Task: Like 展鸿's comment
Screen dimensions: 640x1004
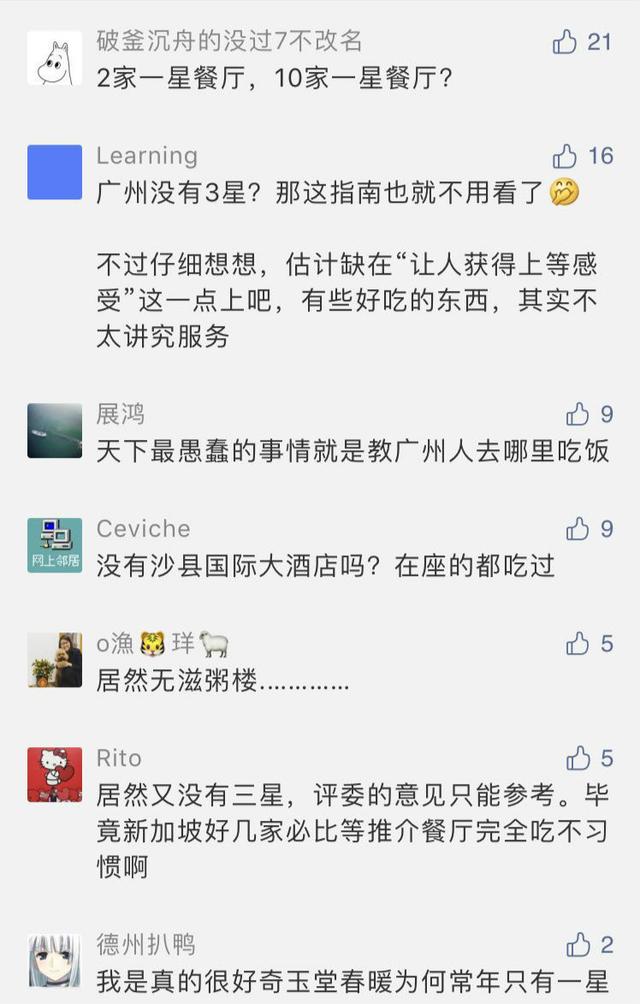Action: (578, 414)
